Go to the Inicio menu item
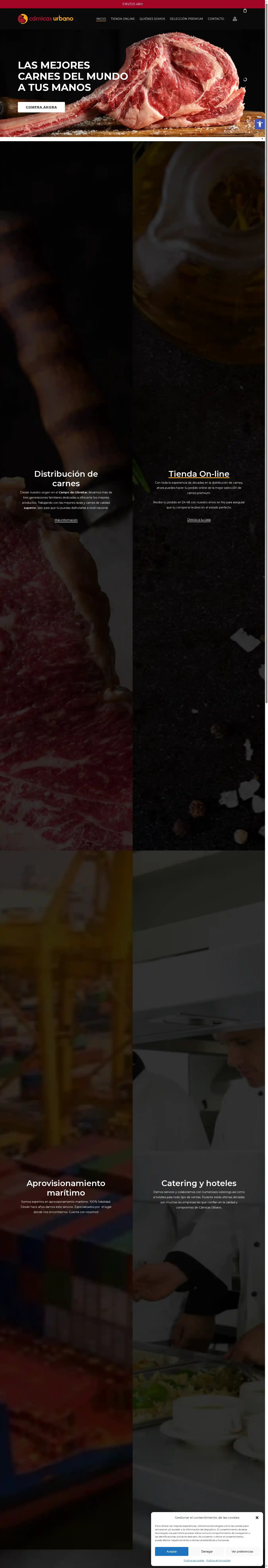This screenshot has width=268, height=1568. click(101, 19)
